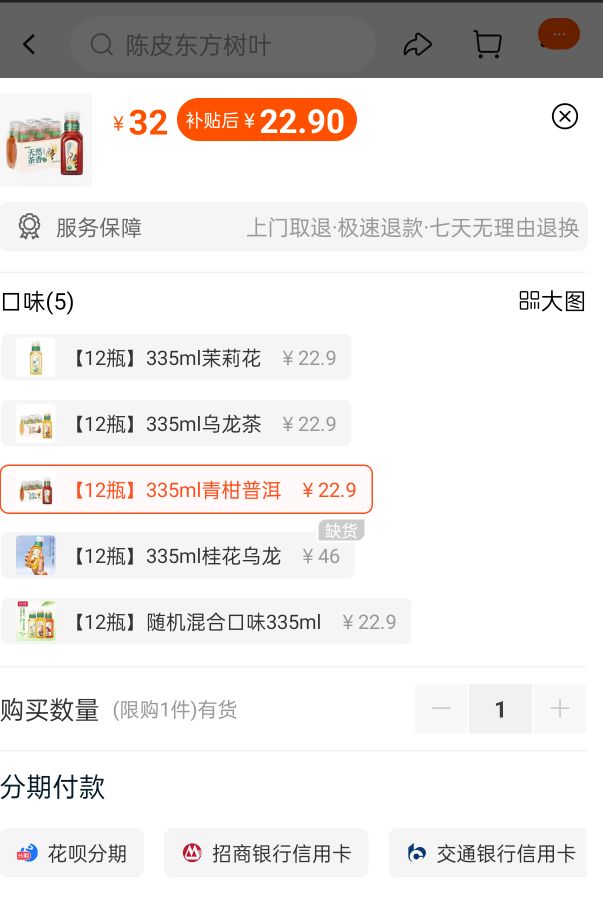Open the shopping cart
The height and width of the screenshot is (899, 603).
click(487, 44)
